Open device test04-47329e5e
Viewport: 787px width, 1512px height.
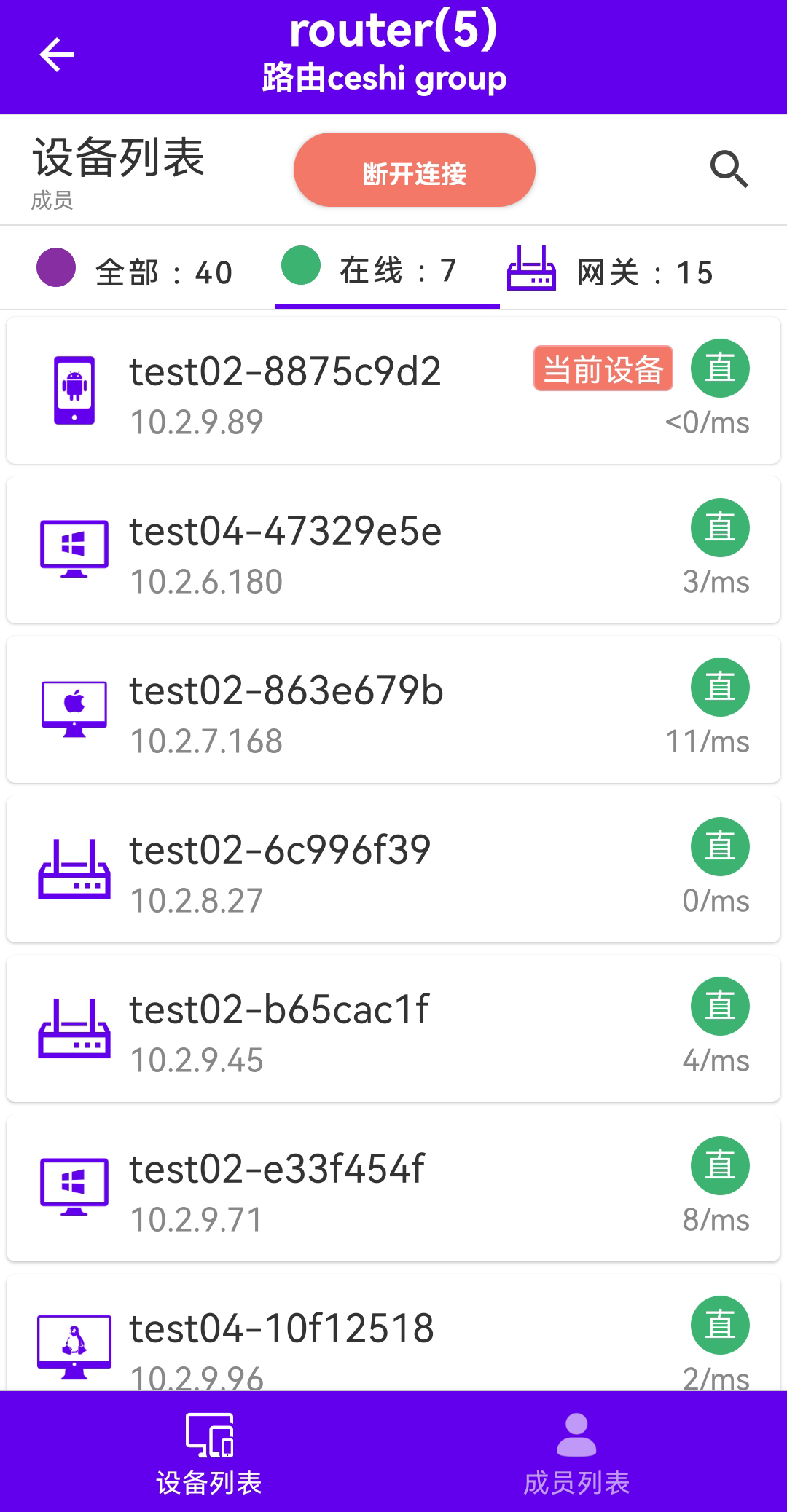coord(393,551)
